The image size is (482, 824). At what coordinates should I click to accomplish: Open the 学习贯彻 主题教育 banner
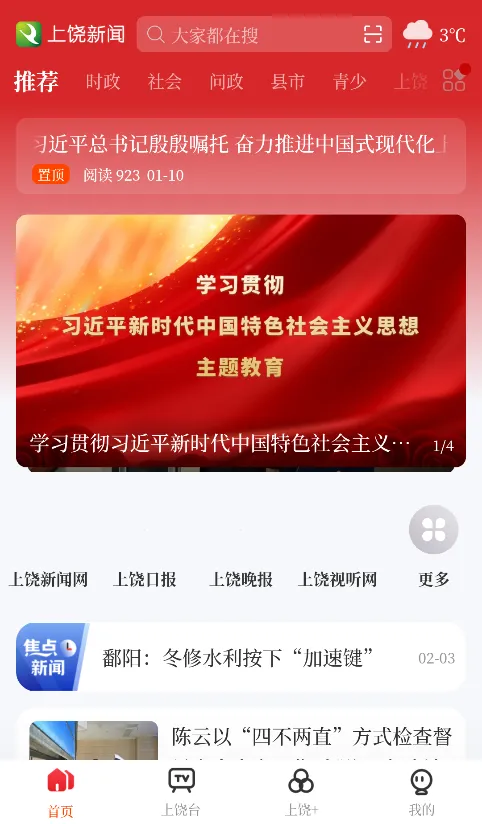click(241, 341)
